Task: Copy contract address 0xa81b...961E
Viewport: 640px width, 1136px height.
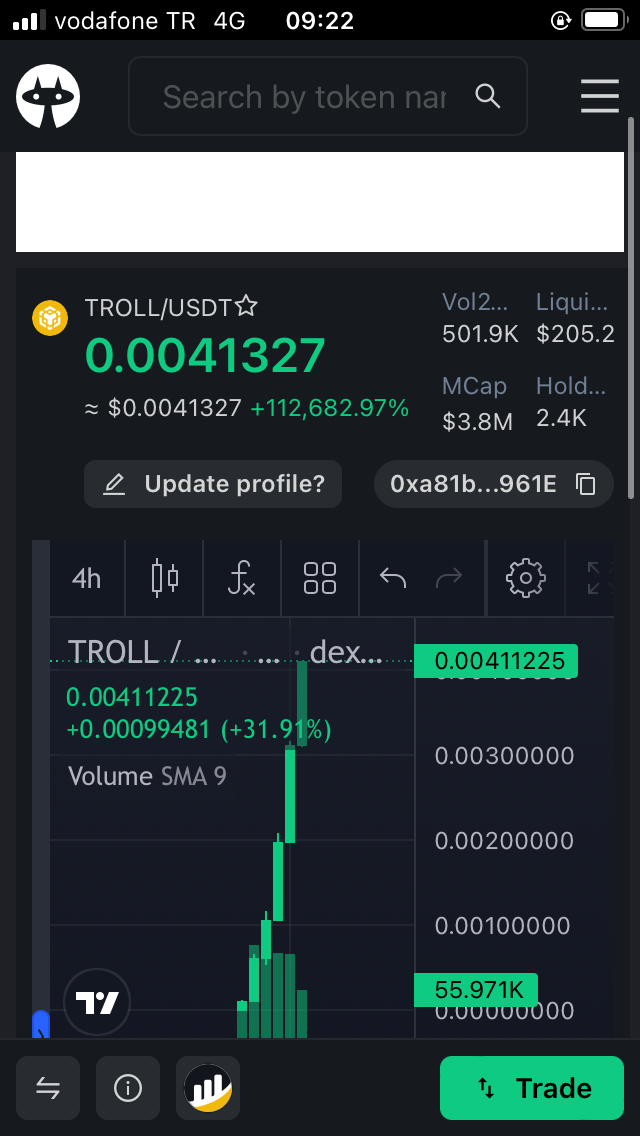Action: pos(494,484)
